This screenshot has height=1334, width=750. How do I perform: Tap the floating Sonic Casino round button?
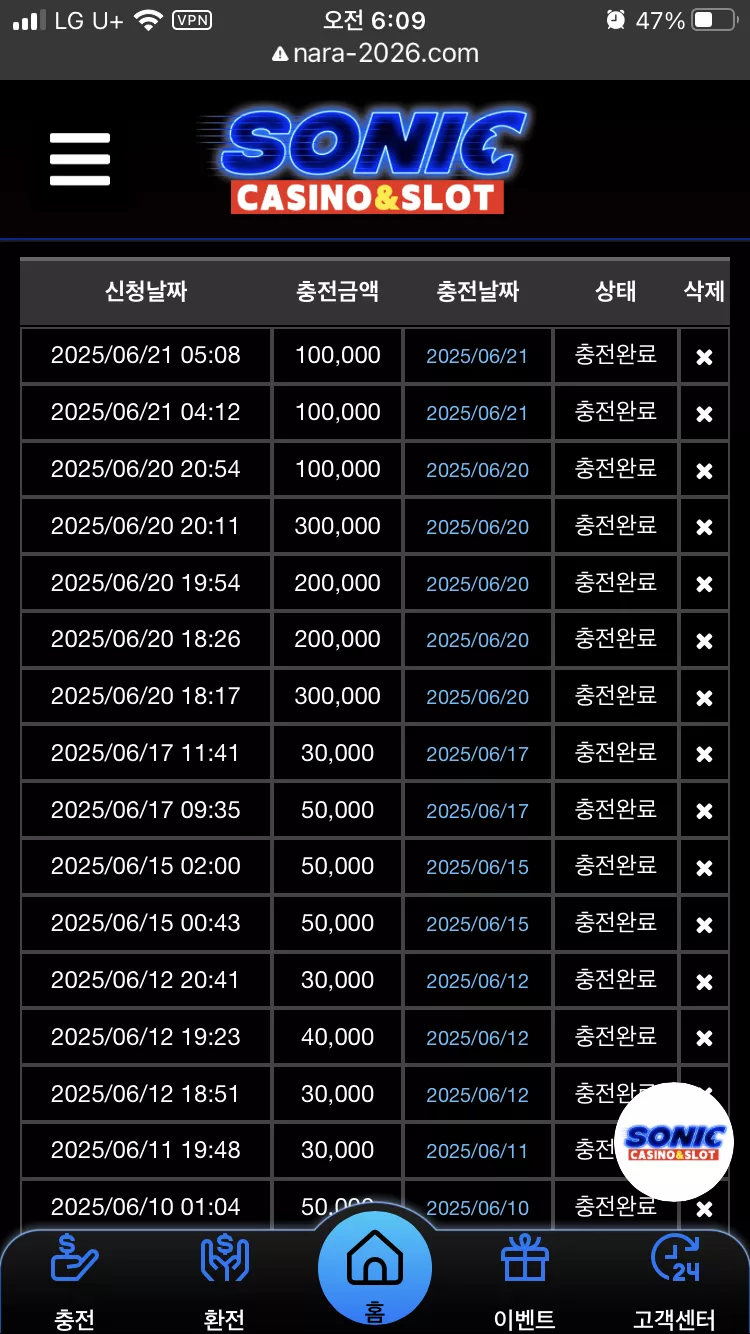(x=674, y=1142)
